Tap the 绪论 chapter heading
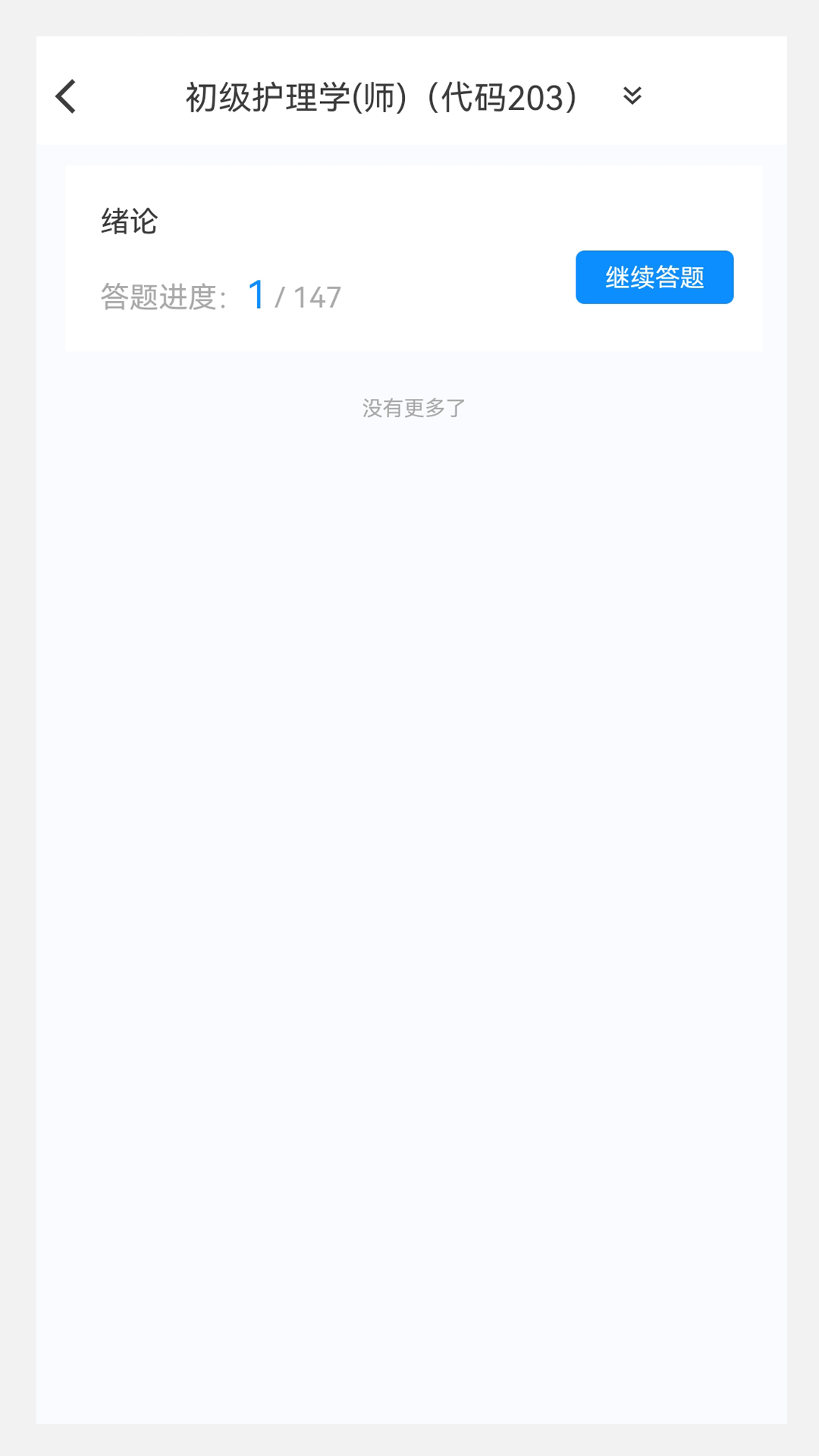819x1456 pixels. pyautogui.click(x=130, y=223)
